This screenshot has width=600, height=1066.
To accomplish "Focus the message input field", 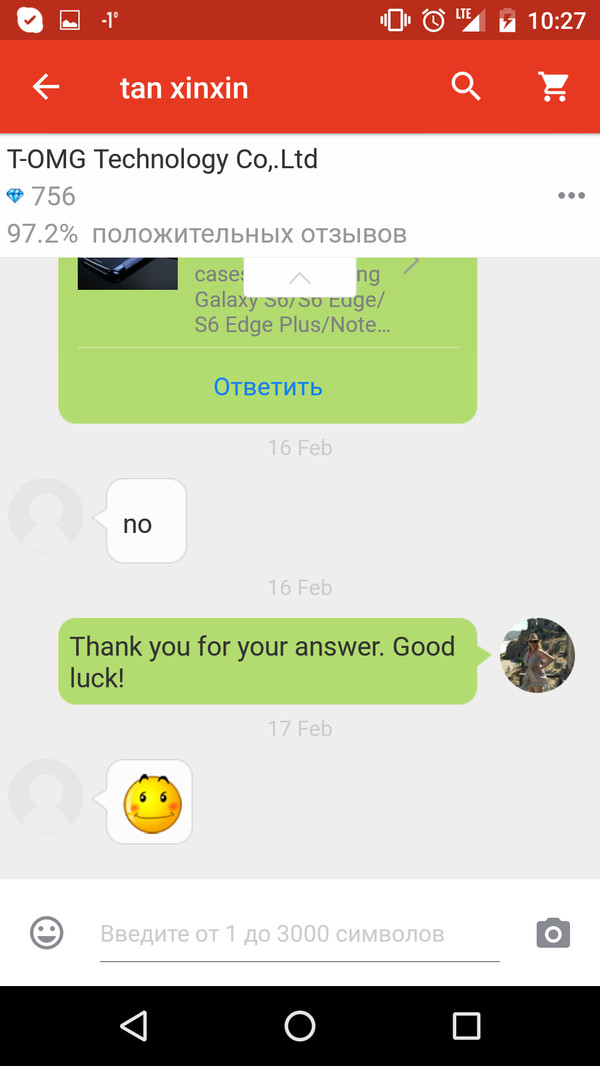I will tap(299, 935).
